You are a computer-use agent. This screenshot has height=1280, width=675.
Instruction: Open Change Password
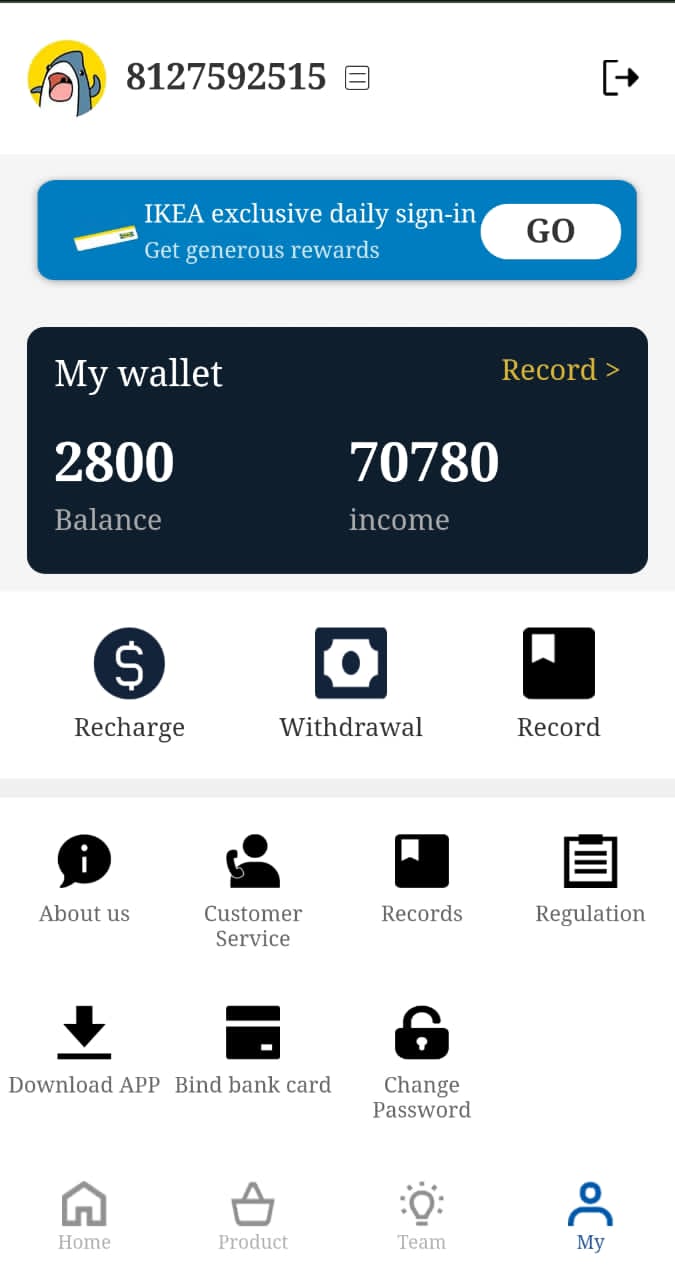(x=421, y=1060)
